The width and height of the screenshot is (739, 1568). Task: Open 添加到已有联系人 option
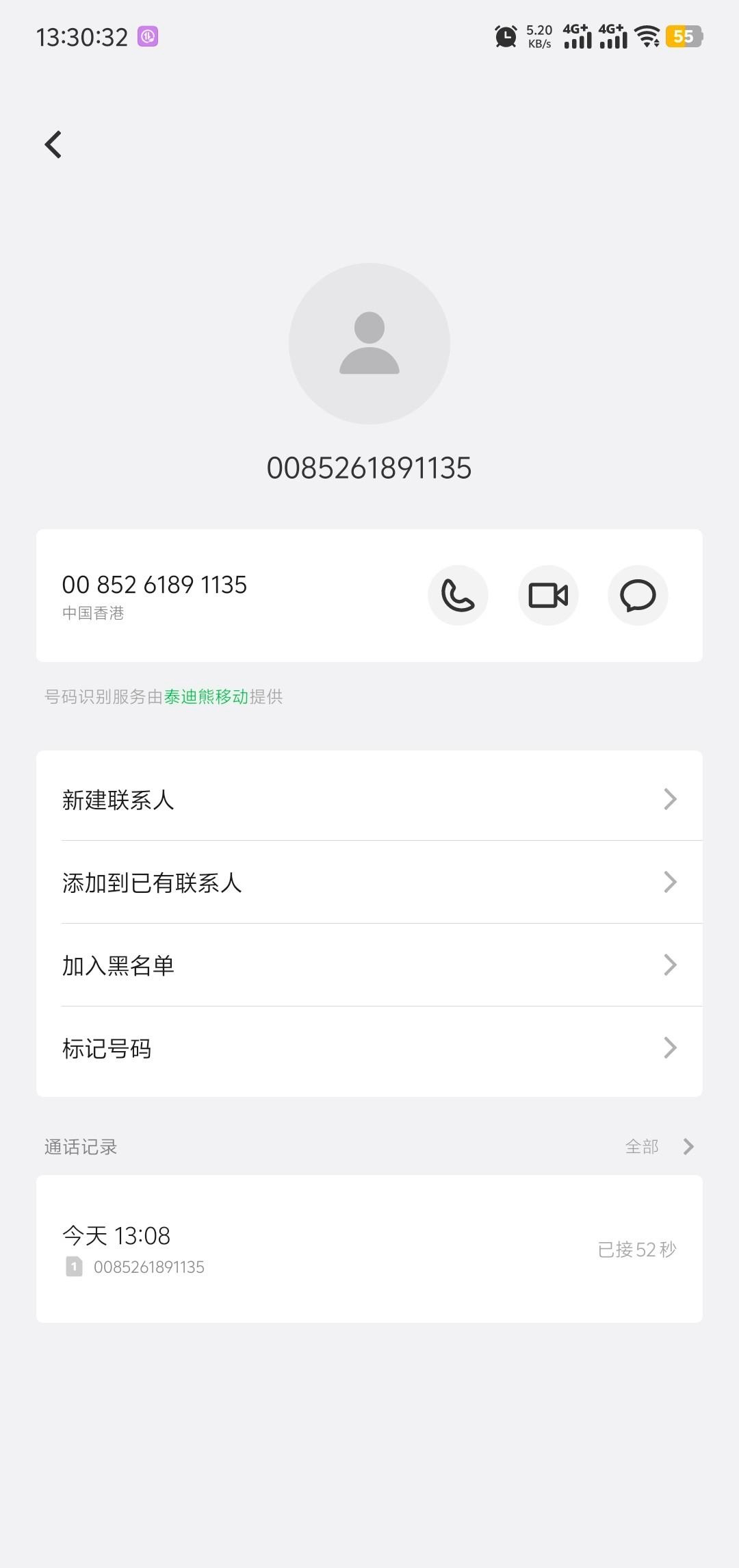(x=369, y=883)
